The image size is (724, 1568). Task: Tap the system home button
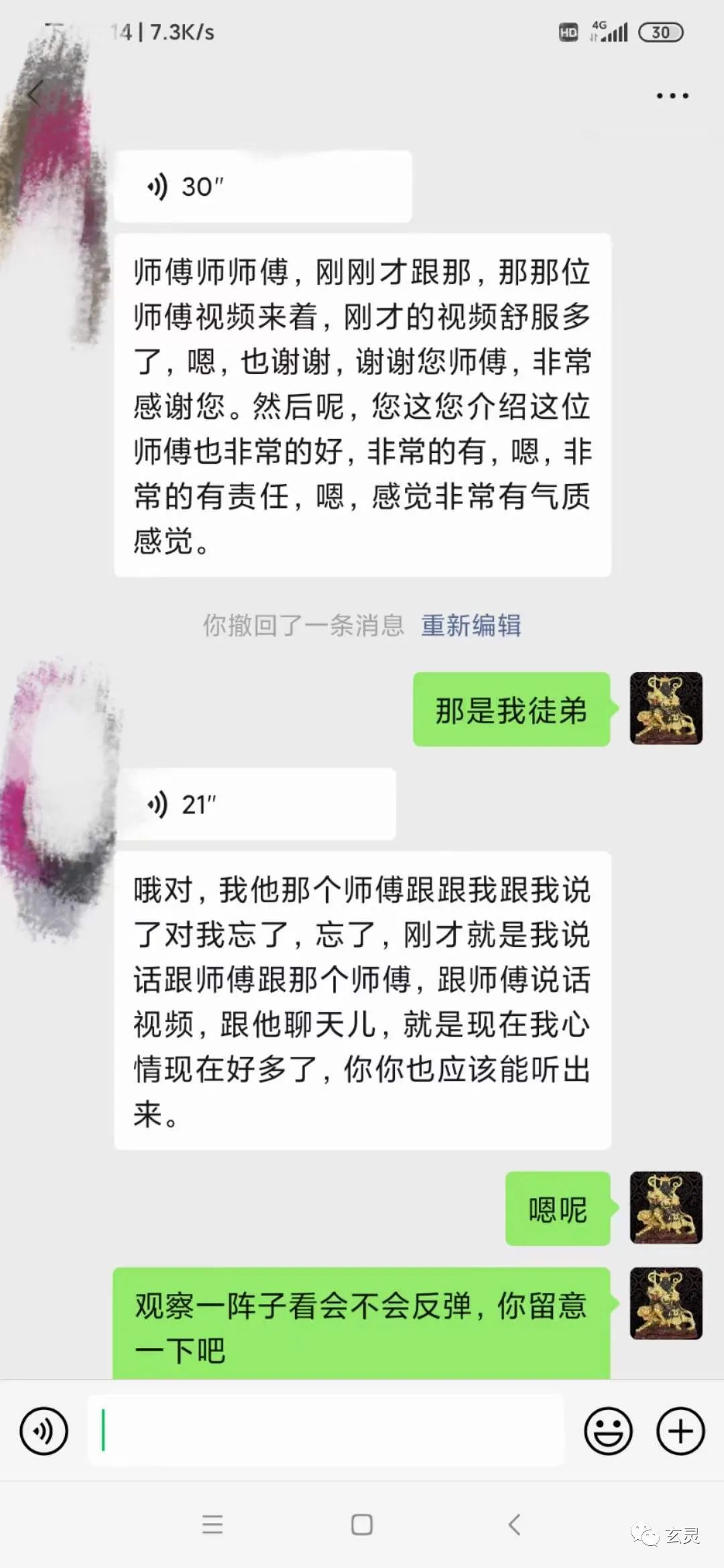tap(362, 1524)
